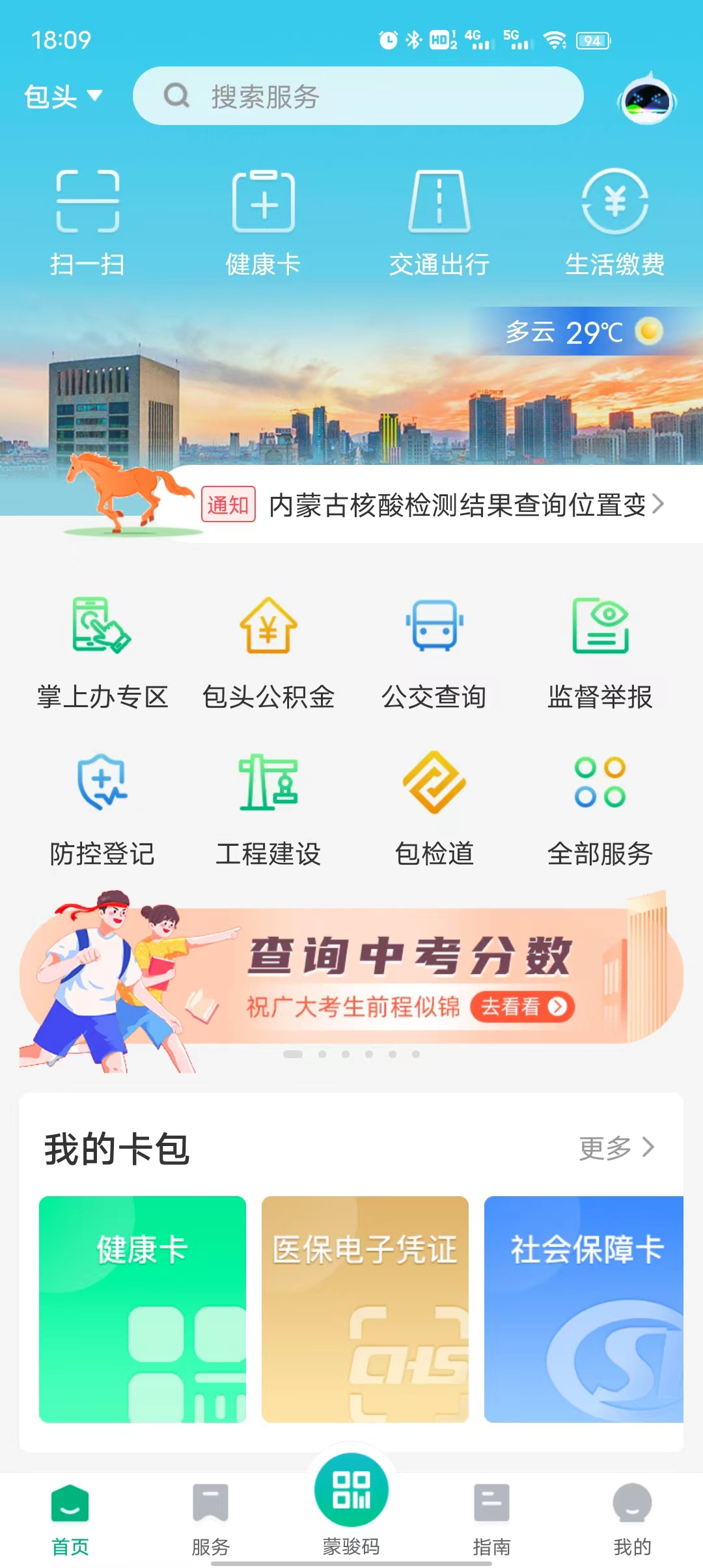The image size is (703, 1568).
Task: Open the 内蒙古核酸检测 notice
Action: pos(456,505)
